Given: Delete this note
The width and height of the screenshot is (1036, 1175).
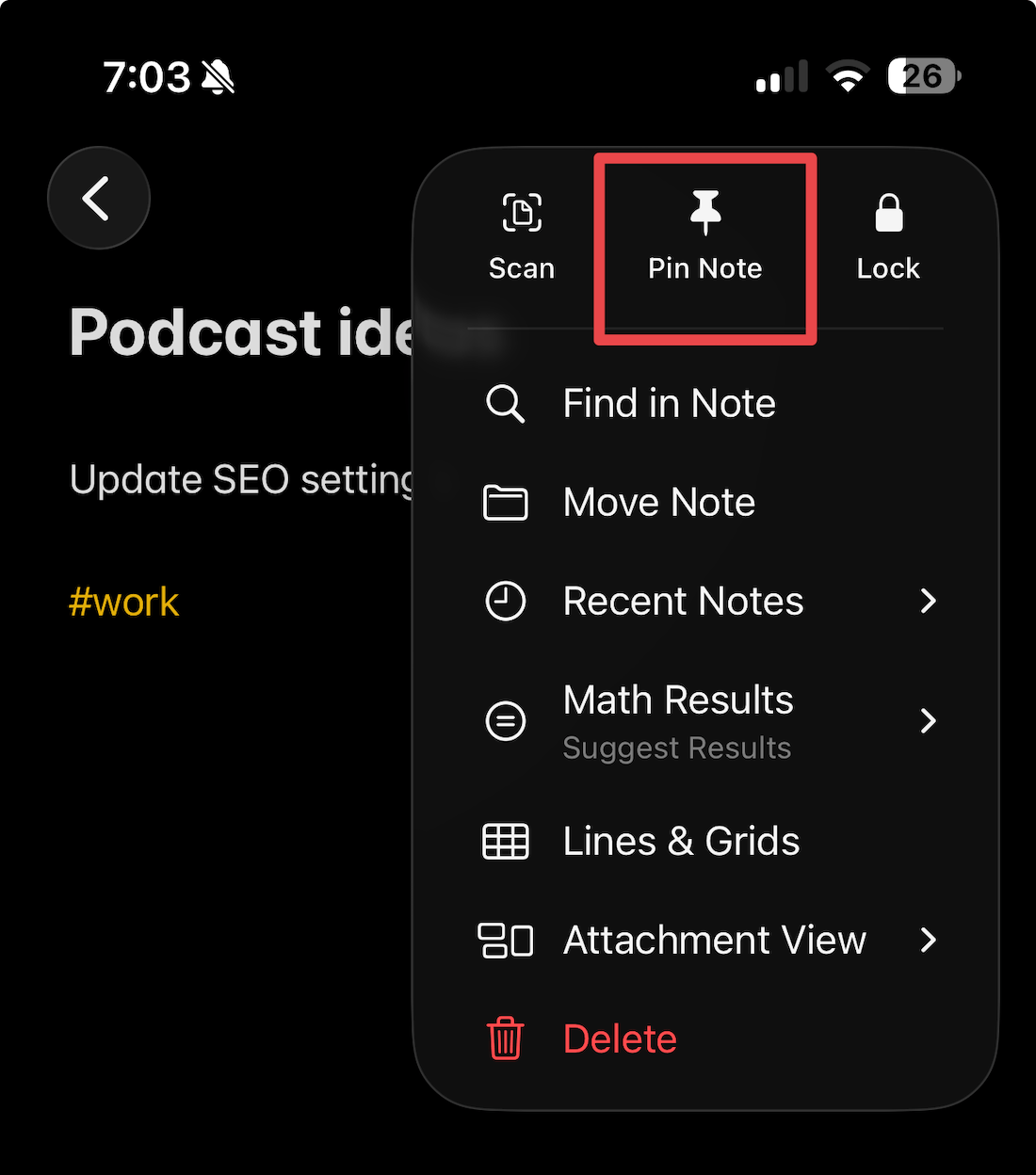Looking at the screenshot, I should [x=619, y=1039].
